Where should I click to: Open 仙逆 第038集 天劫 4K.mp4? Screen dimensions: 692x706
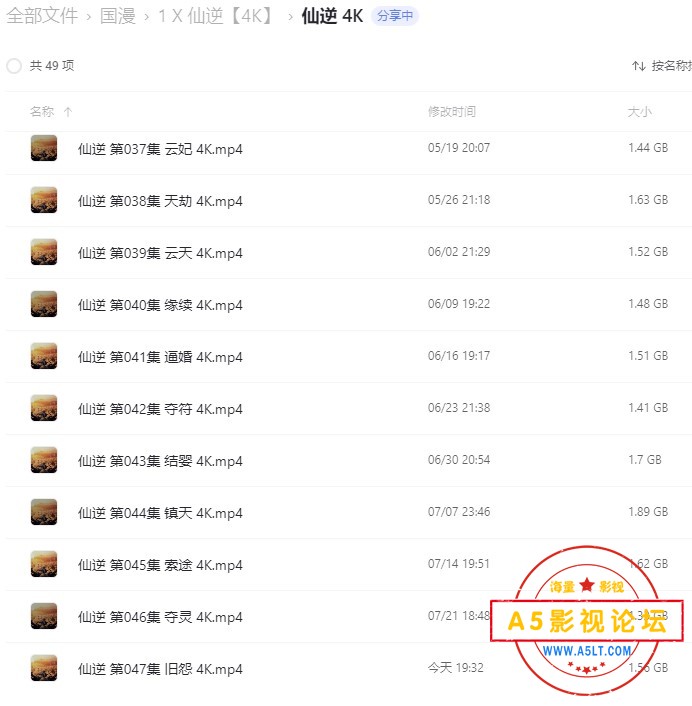160,201
